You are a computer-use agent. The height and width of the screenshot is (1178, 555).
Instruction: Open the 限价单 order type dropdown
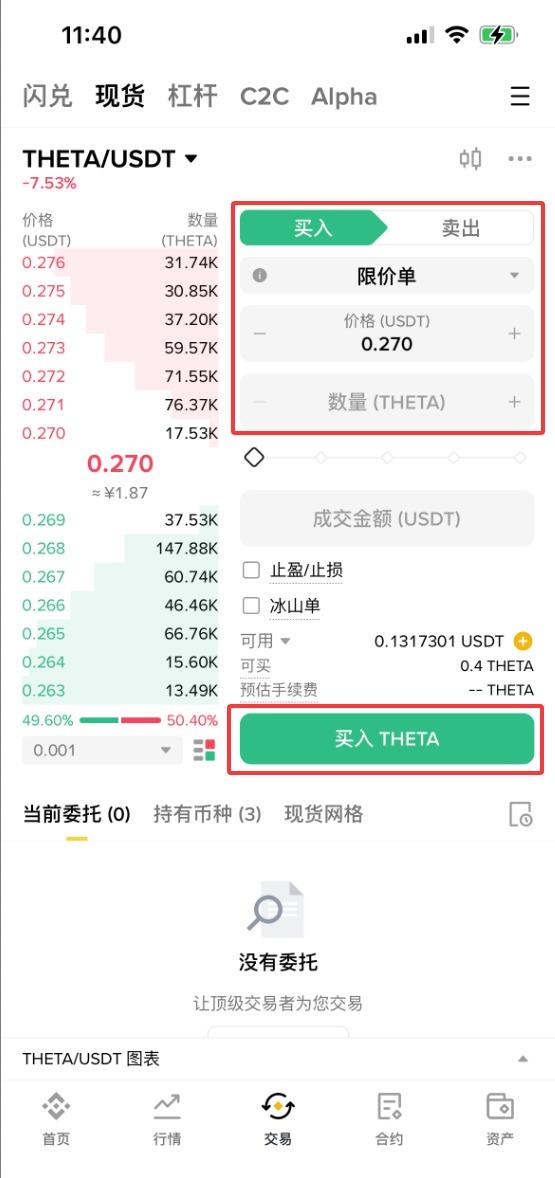[387, 276]
